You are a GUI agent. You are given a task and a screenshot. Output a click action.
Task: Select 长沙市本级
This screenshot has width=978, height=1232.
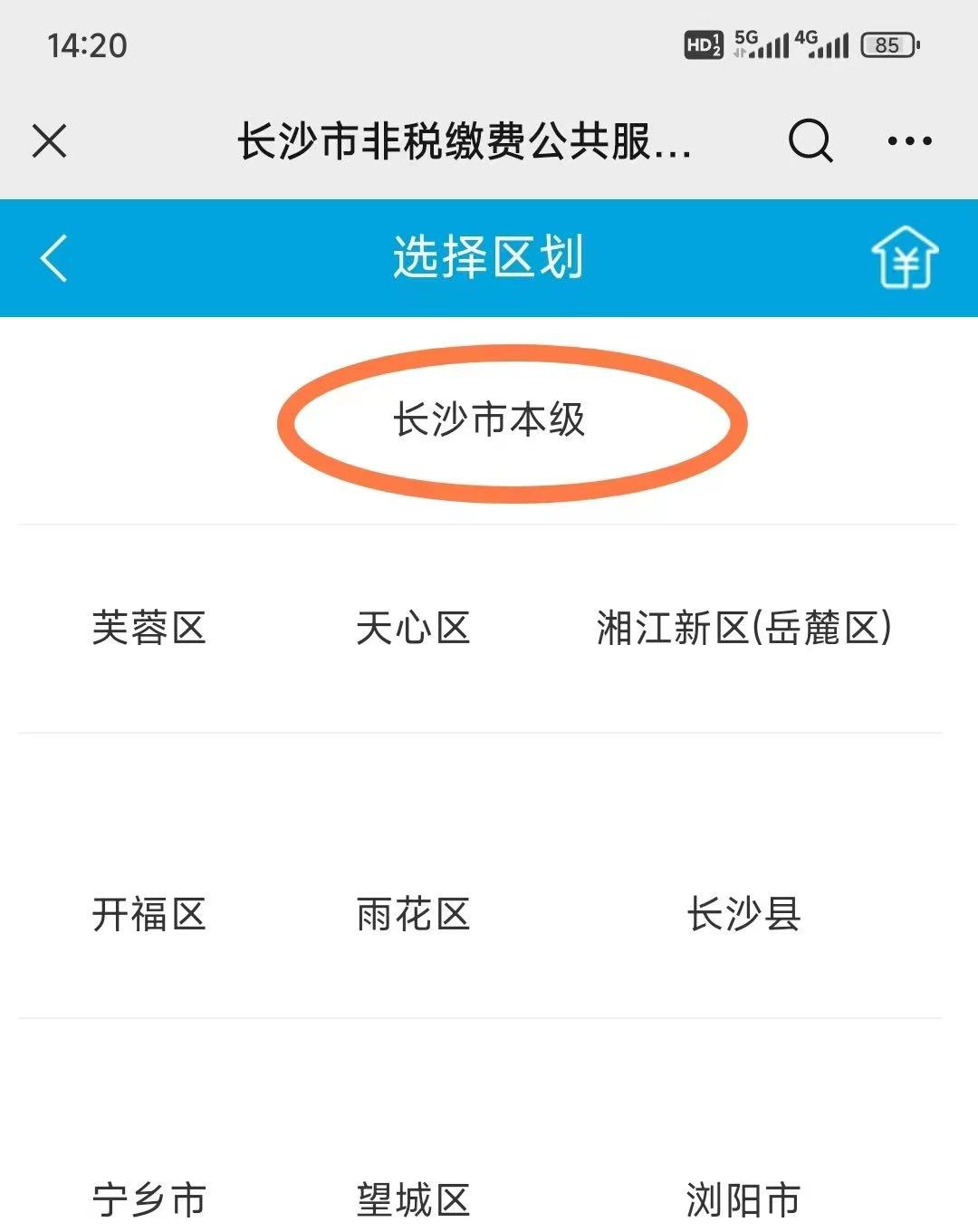489,420
